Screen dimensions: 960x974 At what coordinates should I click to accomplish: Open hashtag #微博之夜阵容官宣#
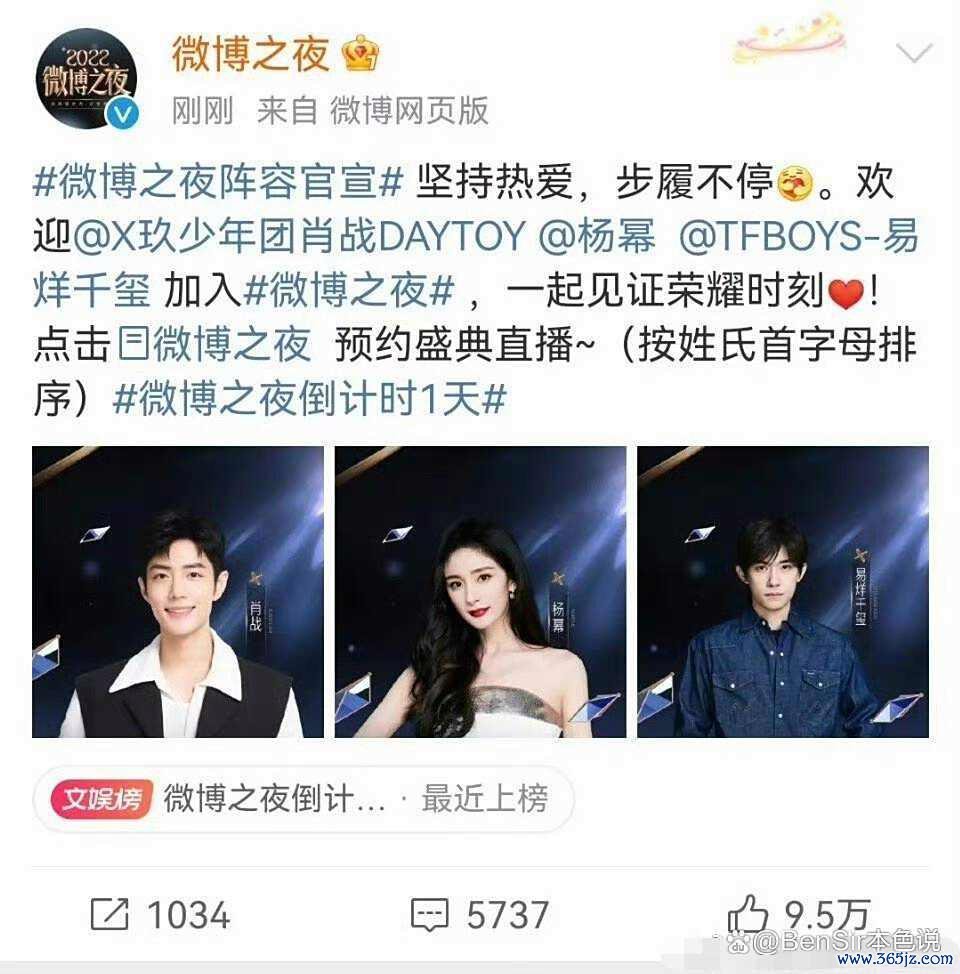(x=218, y=183)
